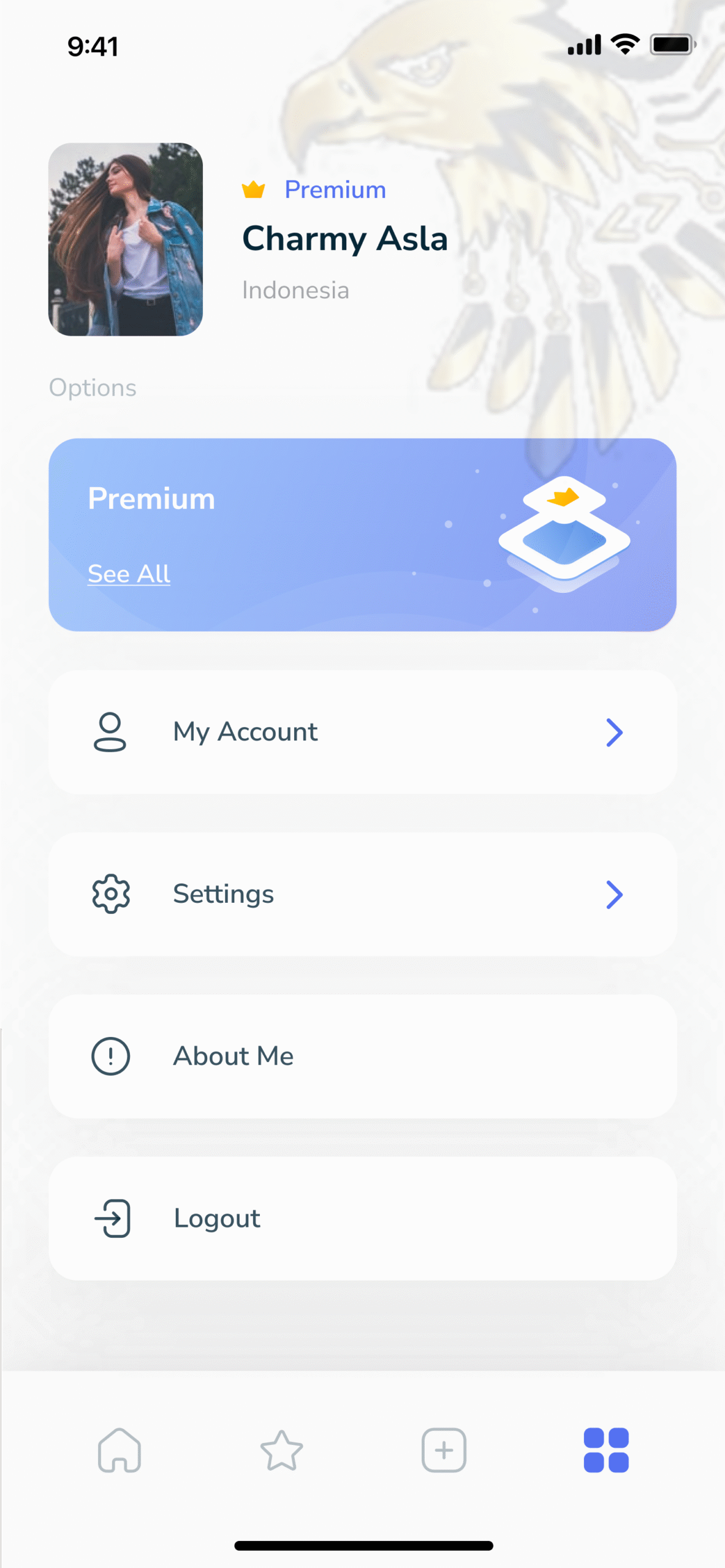Tap Charmy Asla's profile photo
The image size is (725, 1568).
pyautogui.click(x=126, y=239)
